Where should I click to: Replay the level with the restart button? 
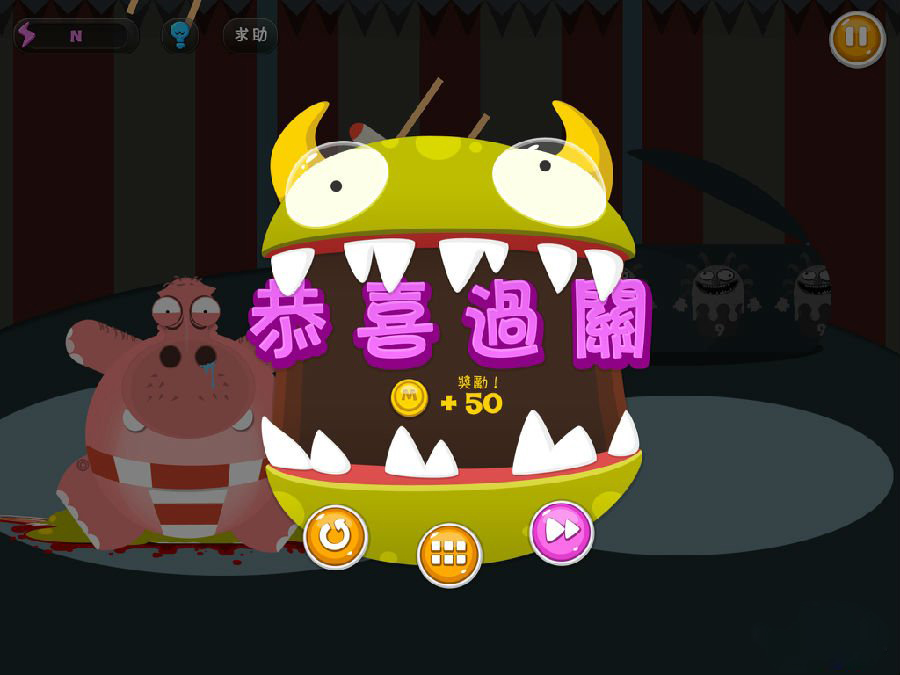[336, 537]
